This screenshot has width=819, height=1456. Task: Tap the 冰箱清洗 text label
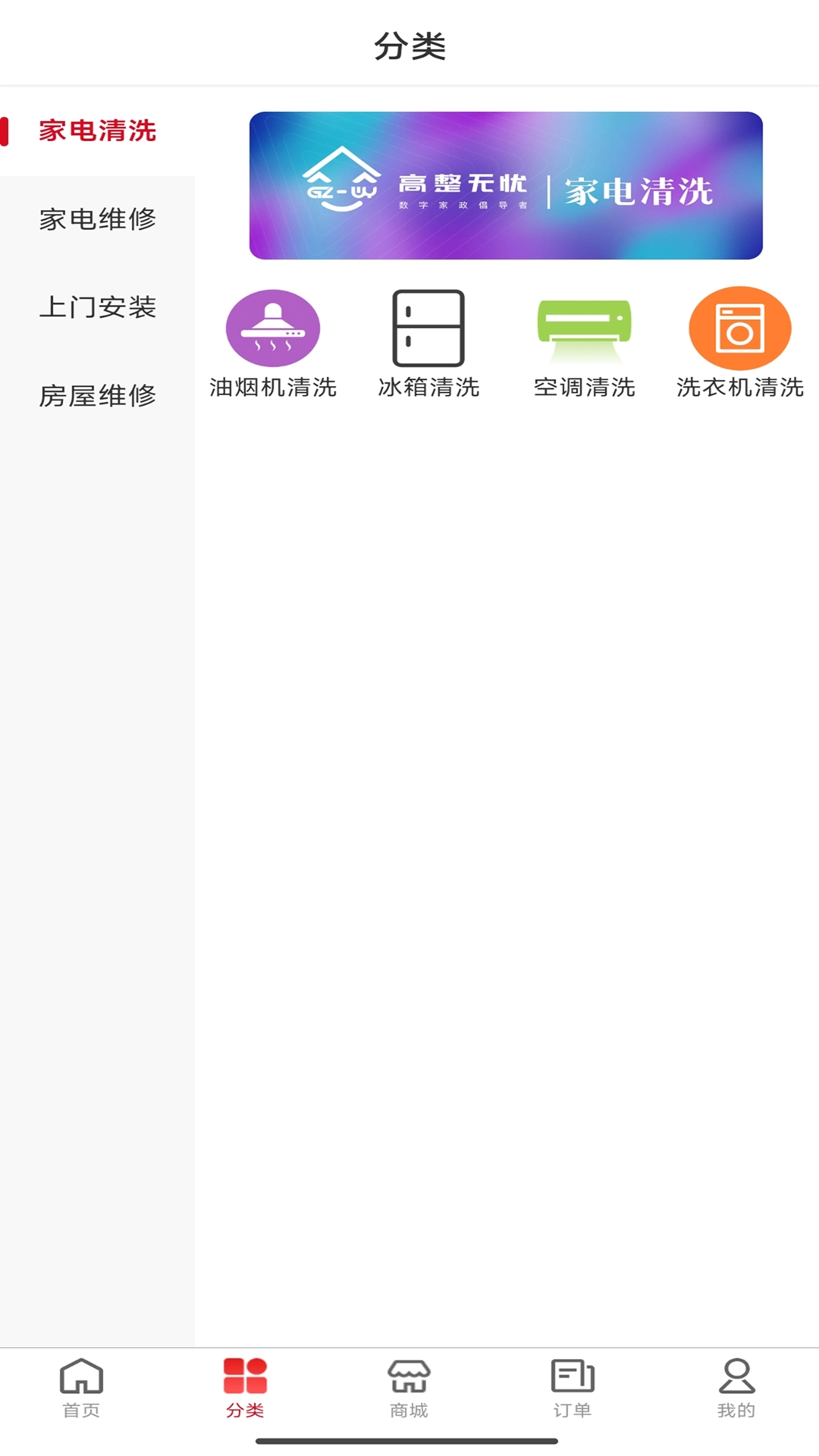tap(429, 387)
